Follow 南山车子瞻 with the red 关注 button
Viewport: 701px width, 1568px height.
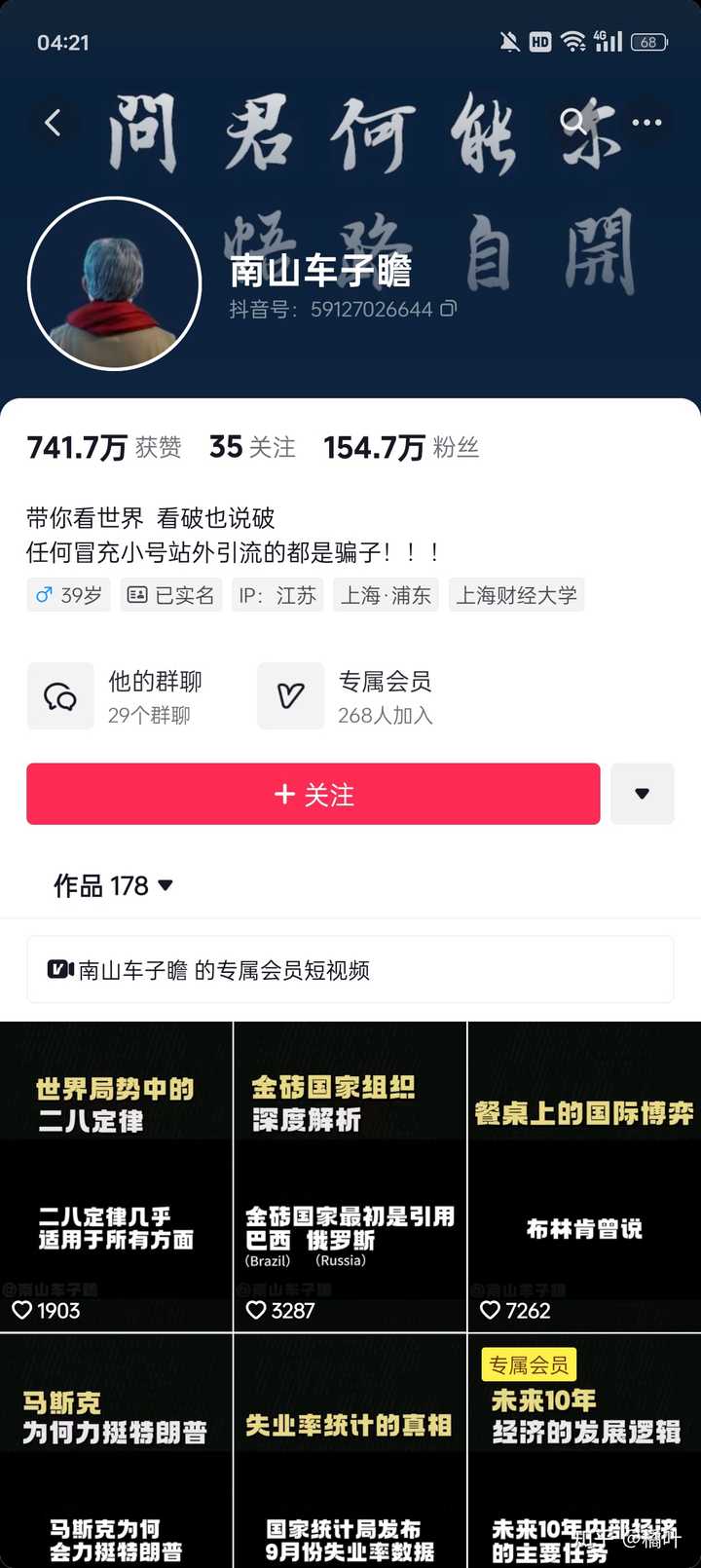(x=313, y=794)
